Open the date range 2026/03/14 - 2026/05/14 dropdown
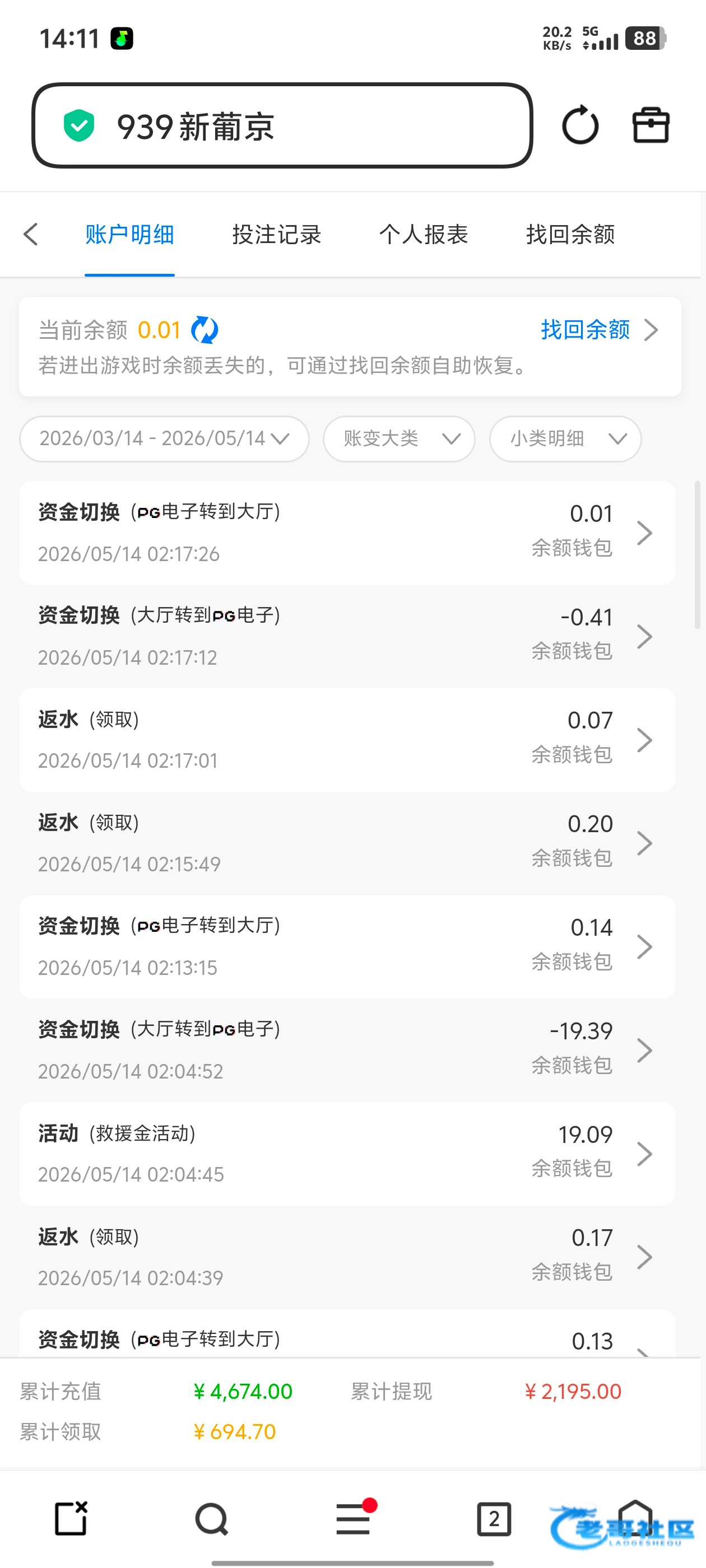706x1568 pixels. [x=164, y=438]
